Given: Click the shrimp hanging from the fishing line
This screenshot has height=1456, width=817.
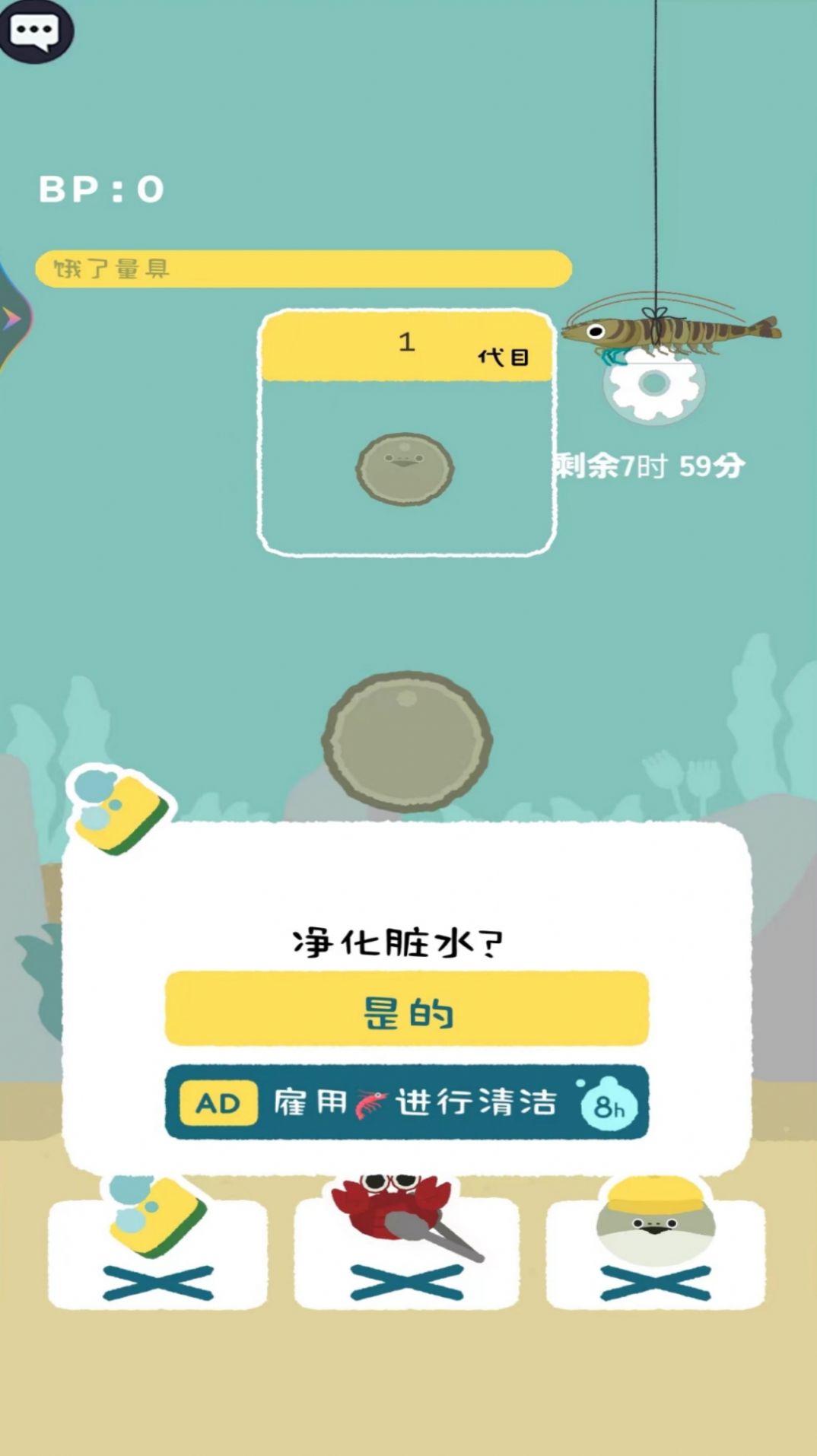Looking at the screenshot, I should [669, 332].
